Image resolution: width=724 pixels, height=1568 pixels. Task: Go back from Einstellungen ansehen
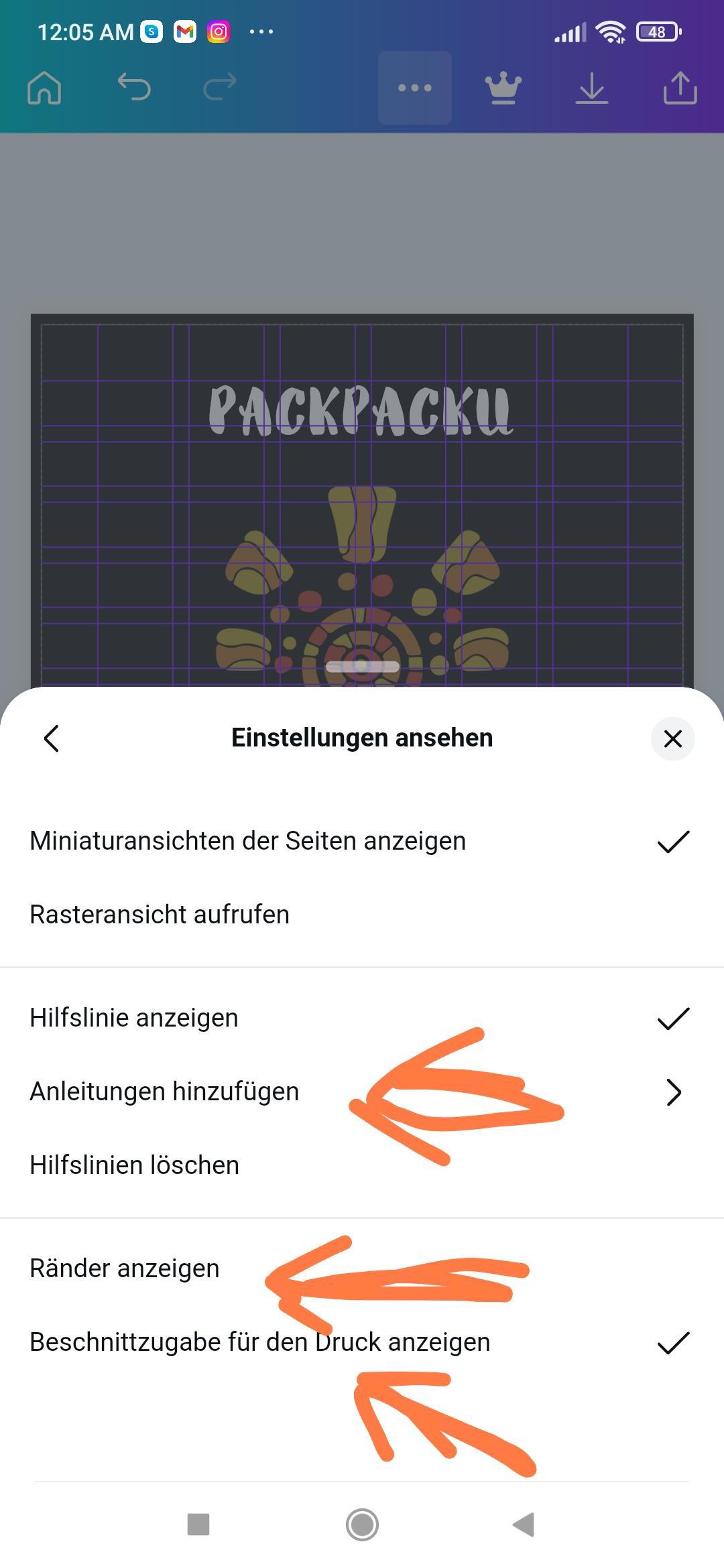pyautogui.click(x=52, y=738)
